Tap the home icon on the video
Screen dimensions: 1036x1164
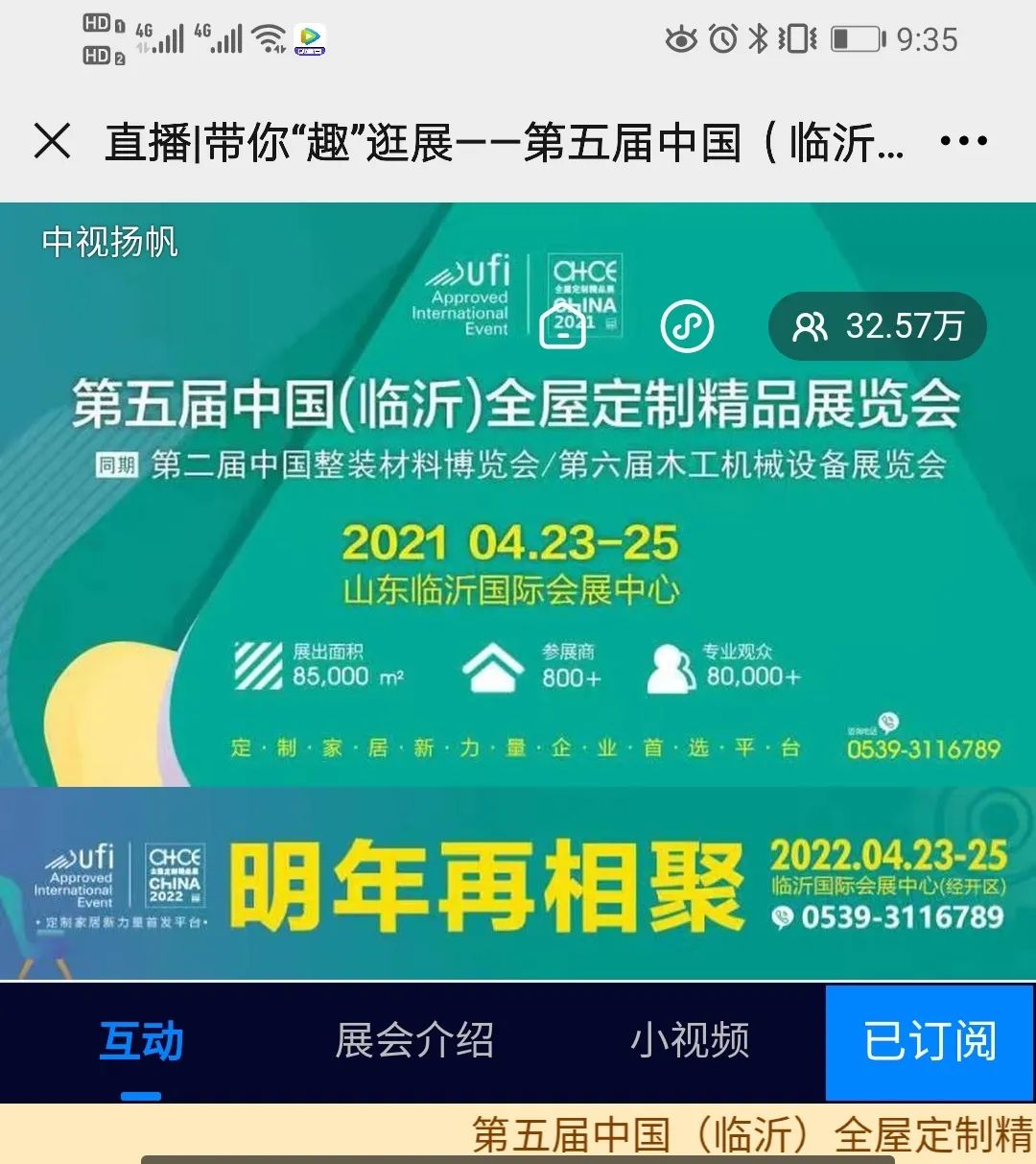coord(563,325)
